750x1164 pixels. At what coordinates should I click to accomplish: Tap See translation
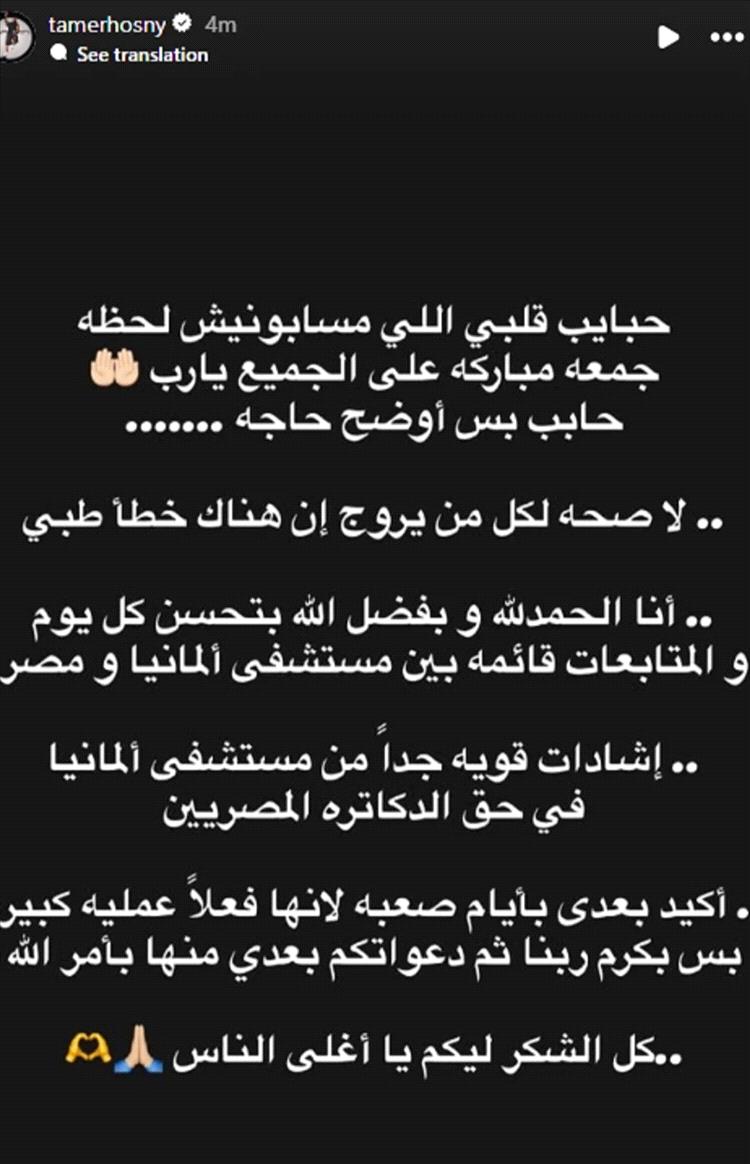[x=142, y=55]
